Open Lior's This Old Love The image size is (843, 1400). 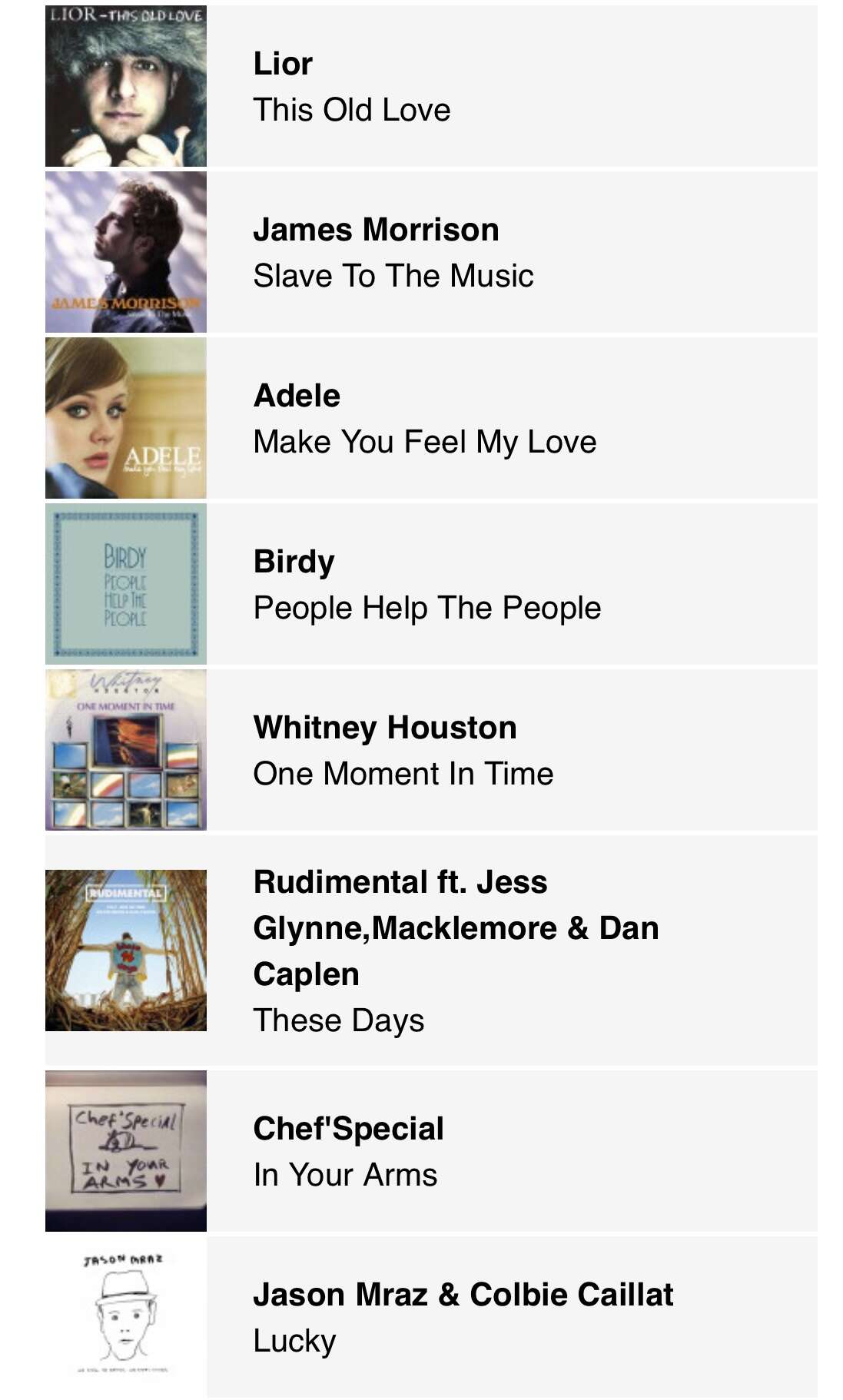tap(431, 86)
